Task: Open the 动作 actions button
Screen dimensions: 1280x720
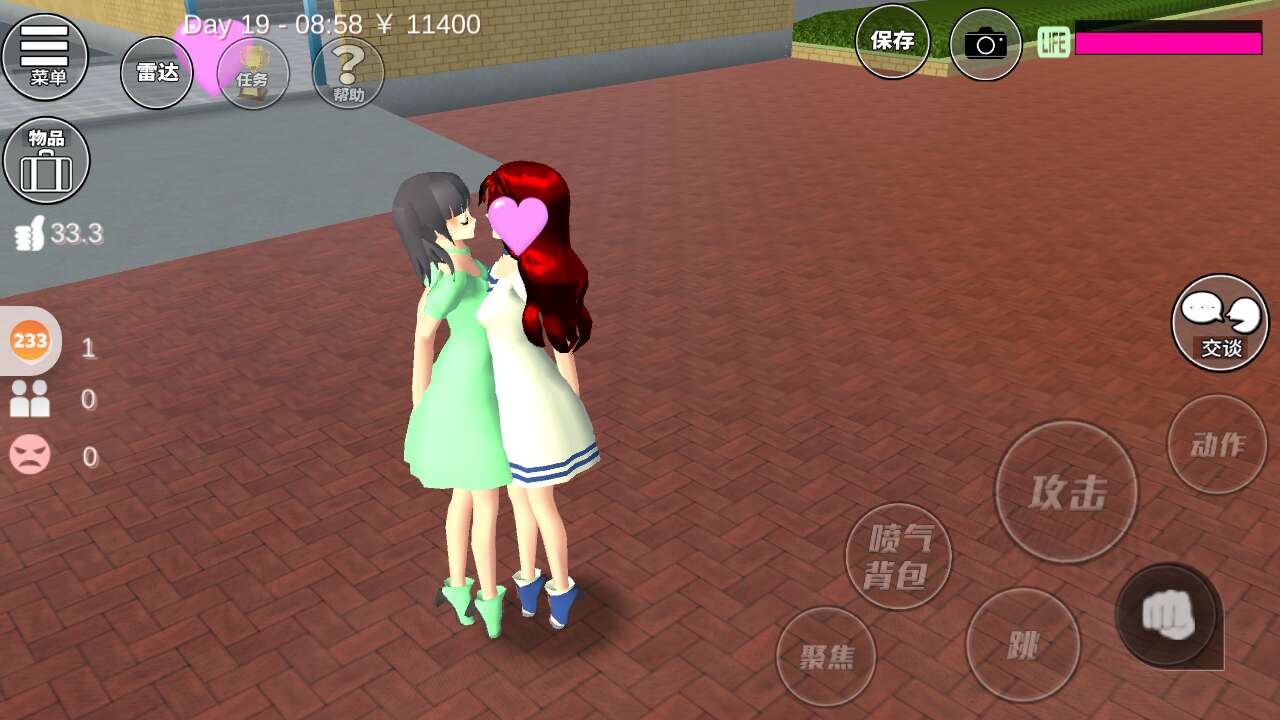Action: point(1217,444)
